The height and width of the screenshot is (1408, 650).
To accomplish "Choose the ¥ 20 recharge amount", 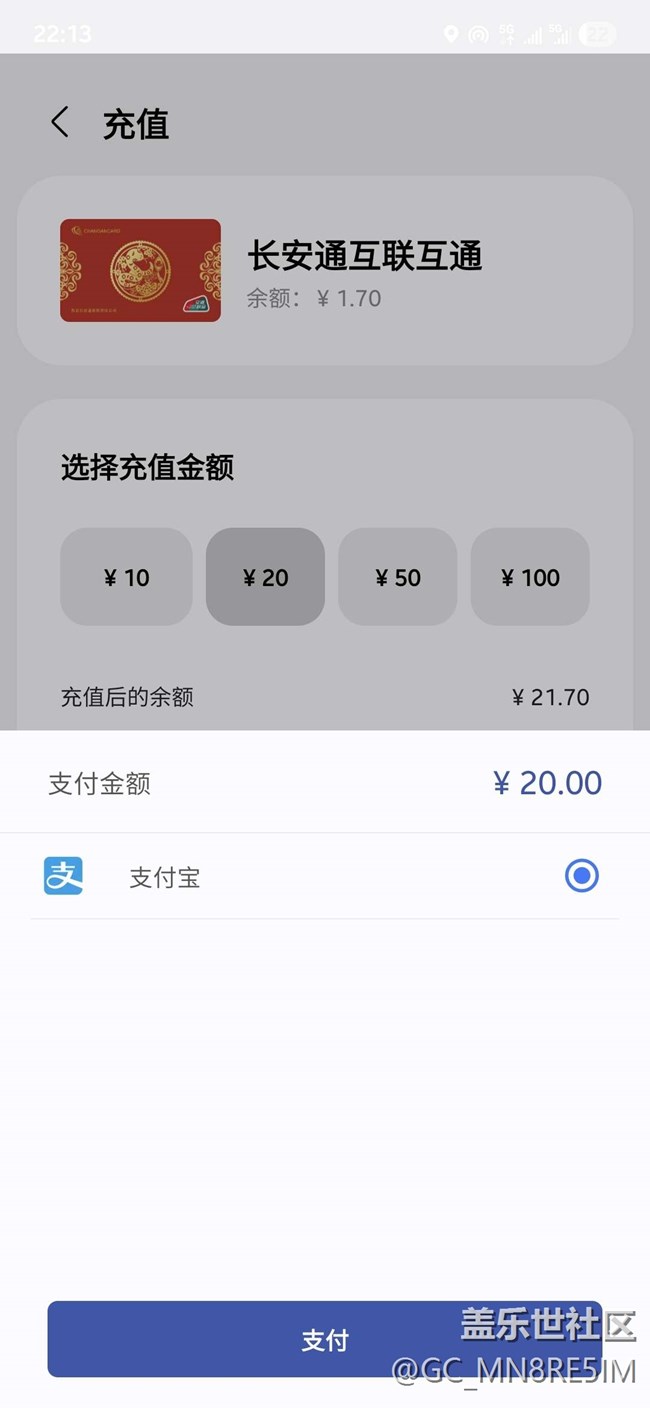I will point(265,577).
